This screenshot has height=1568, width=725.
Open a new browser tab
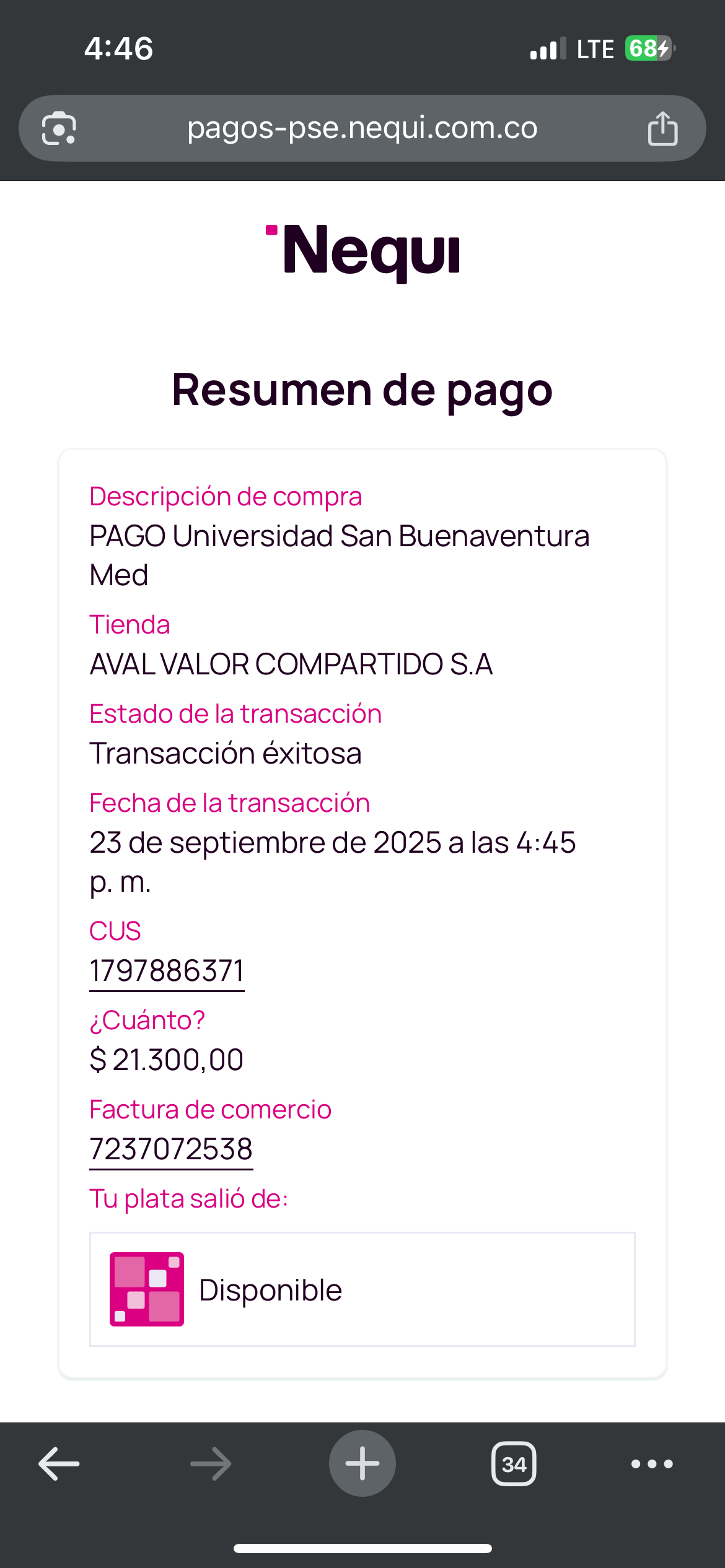coord(362,1464)
